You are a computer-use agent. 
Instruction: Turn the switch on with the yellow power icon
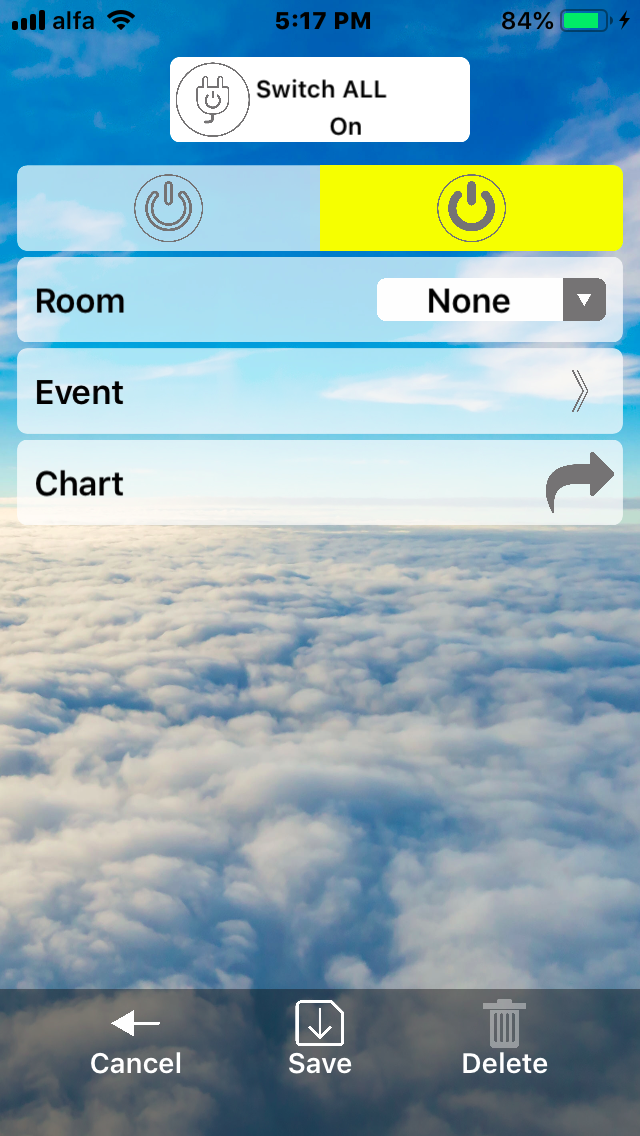click(x=471, y=208)
